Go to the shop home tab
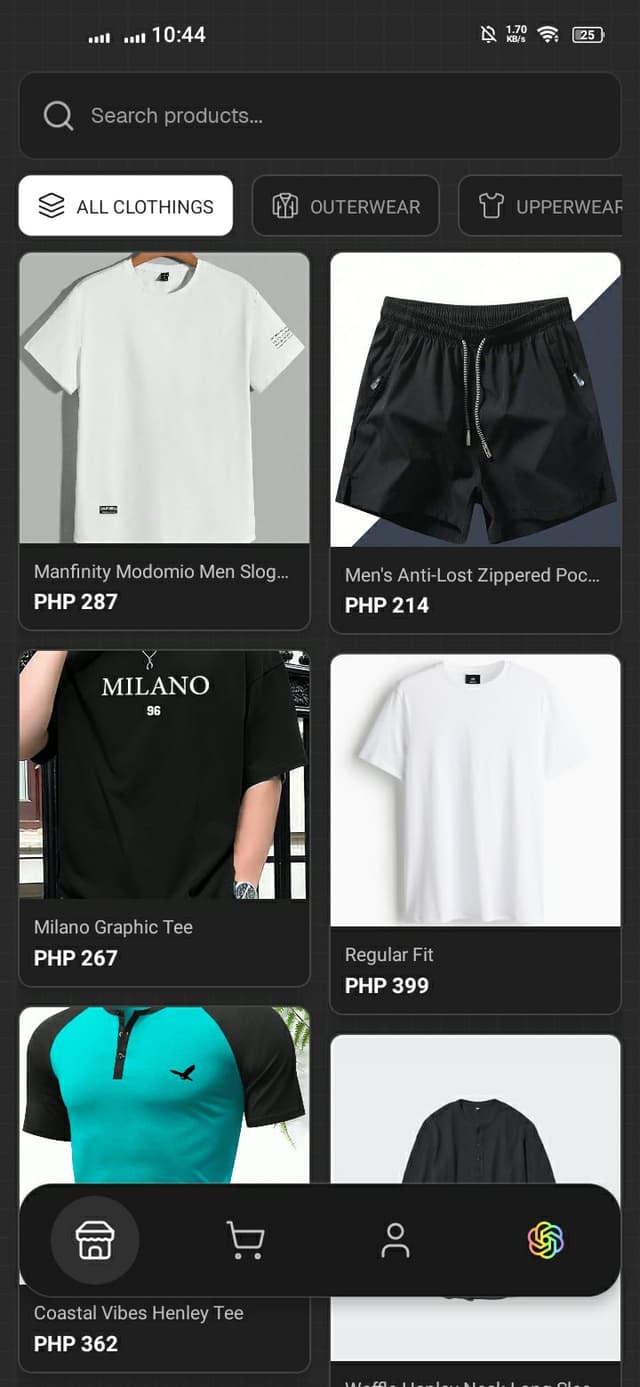 click(95, 1240)
